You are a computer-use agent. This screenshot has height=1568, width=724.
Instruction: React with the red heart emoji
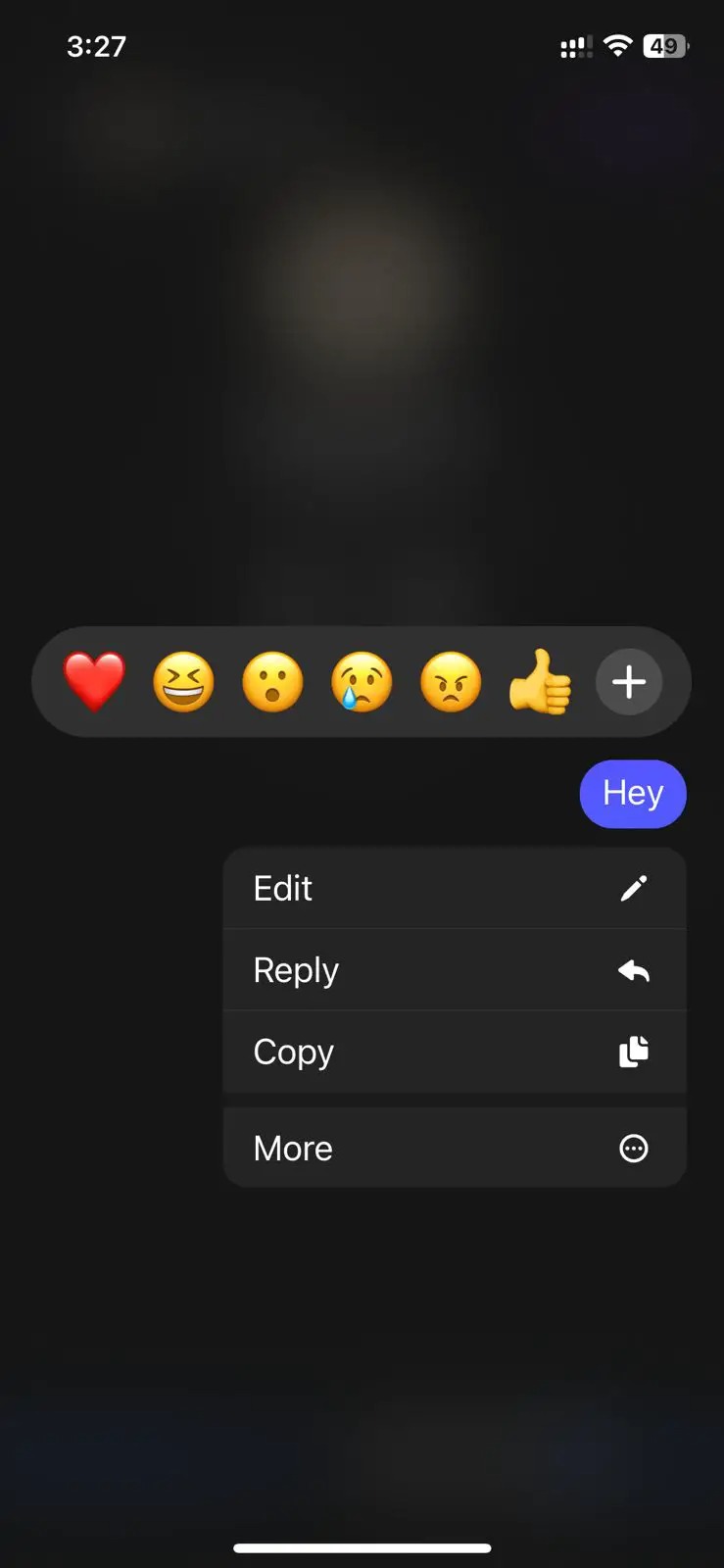[x=94, y=682]
